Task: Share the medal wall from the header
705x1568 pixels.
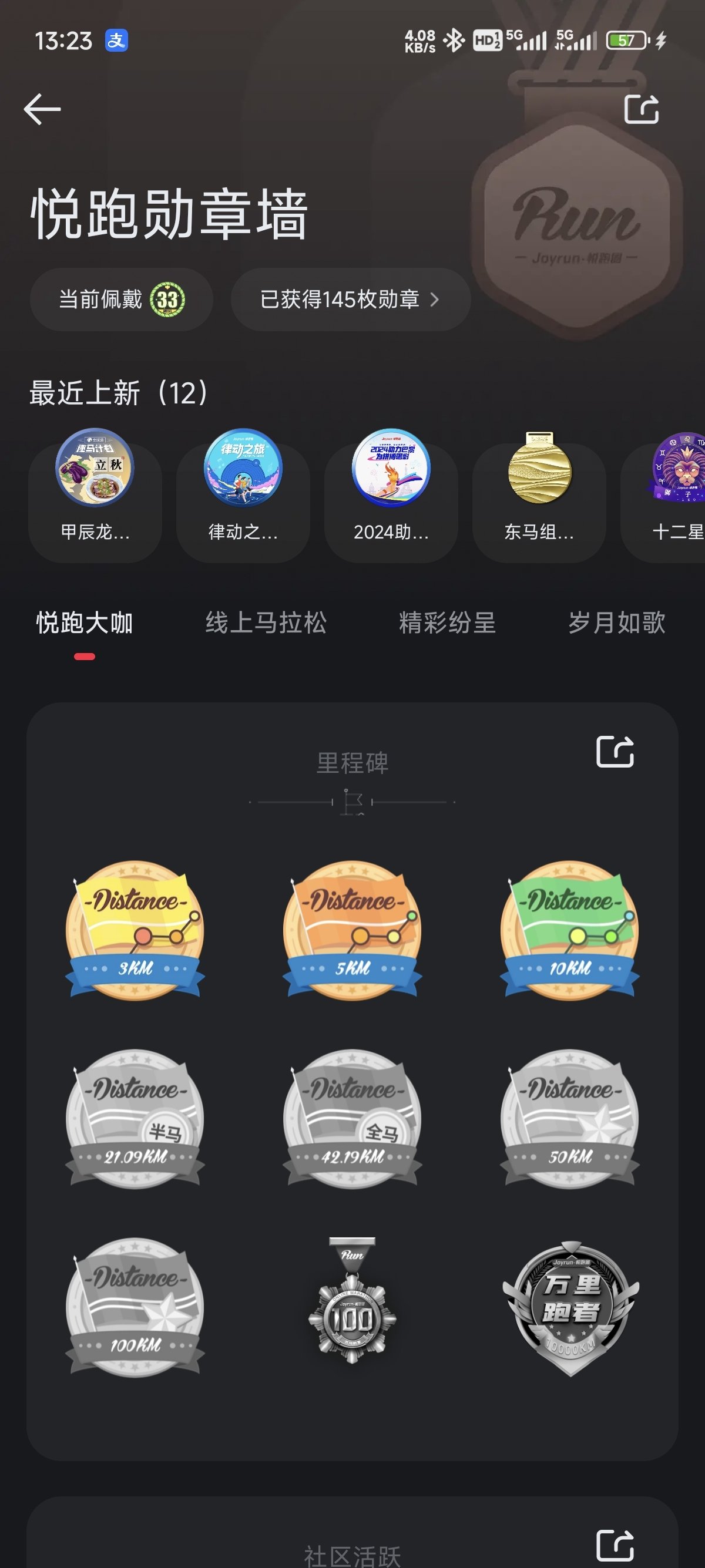Action: point(641,110)
